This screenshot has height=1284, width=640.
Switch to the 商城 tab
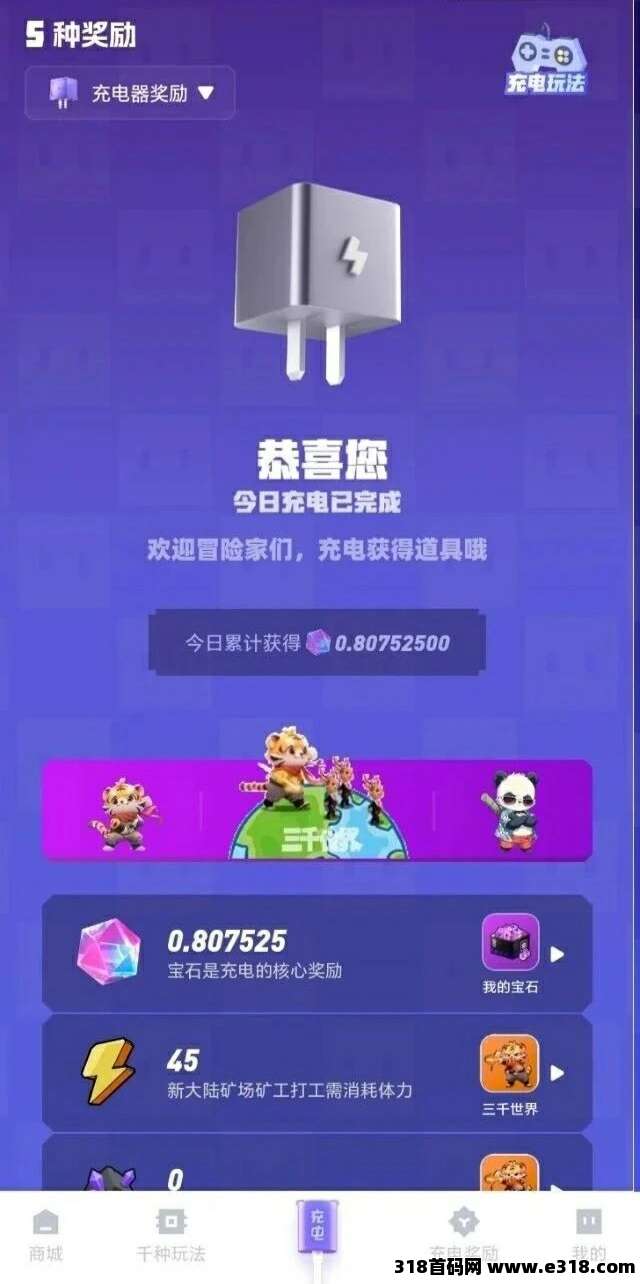click(46, 1234)
